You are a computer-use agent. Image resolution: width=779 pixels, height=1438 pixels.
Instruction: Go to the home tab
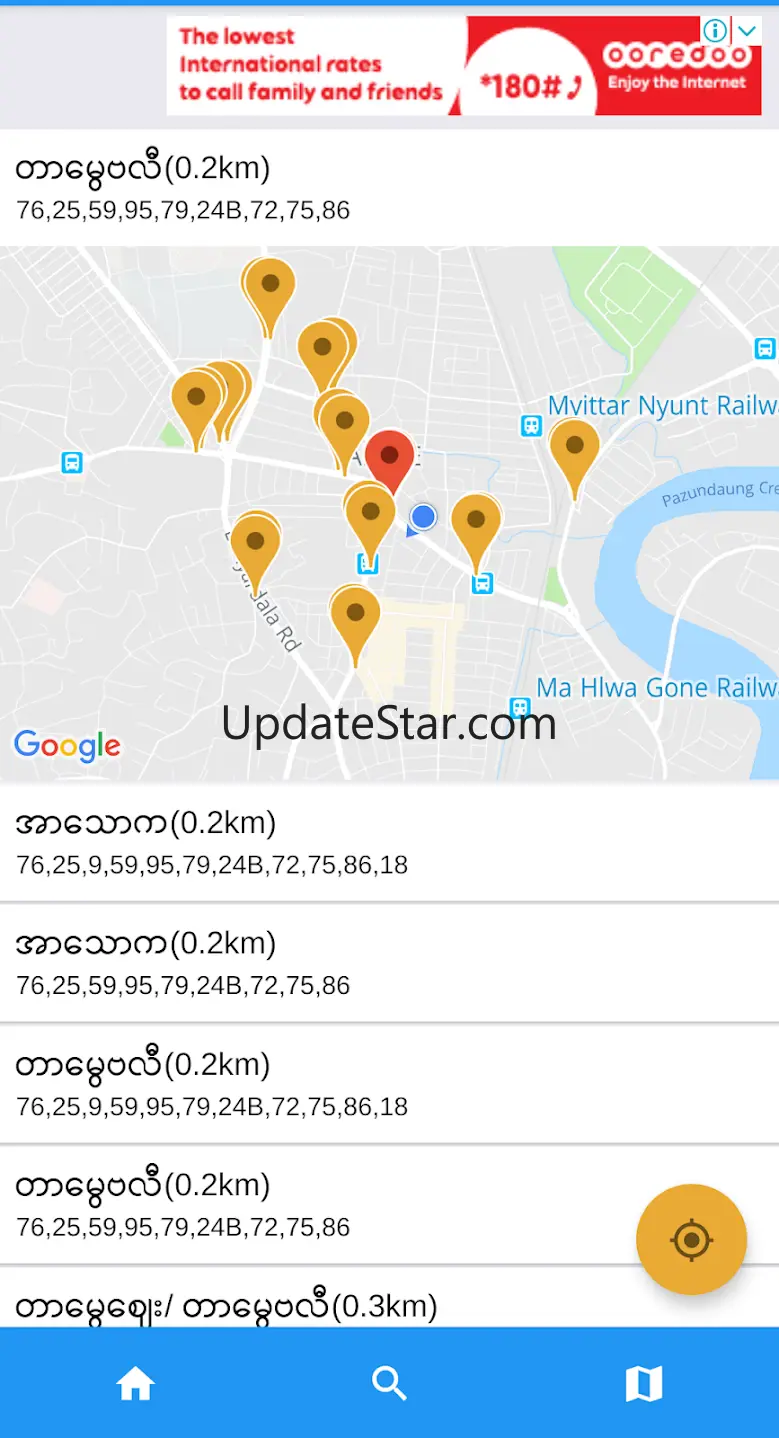(136, 1384)
